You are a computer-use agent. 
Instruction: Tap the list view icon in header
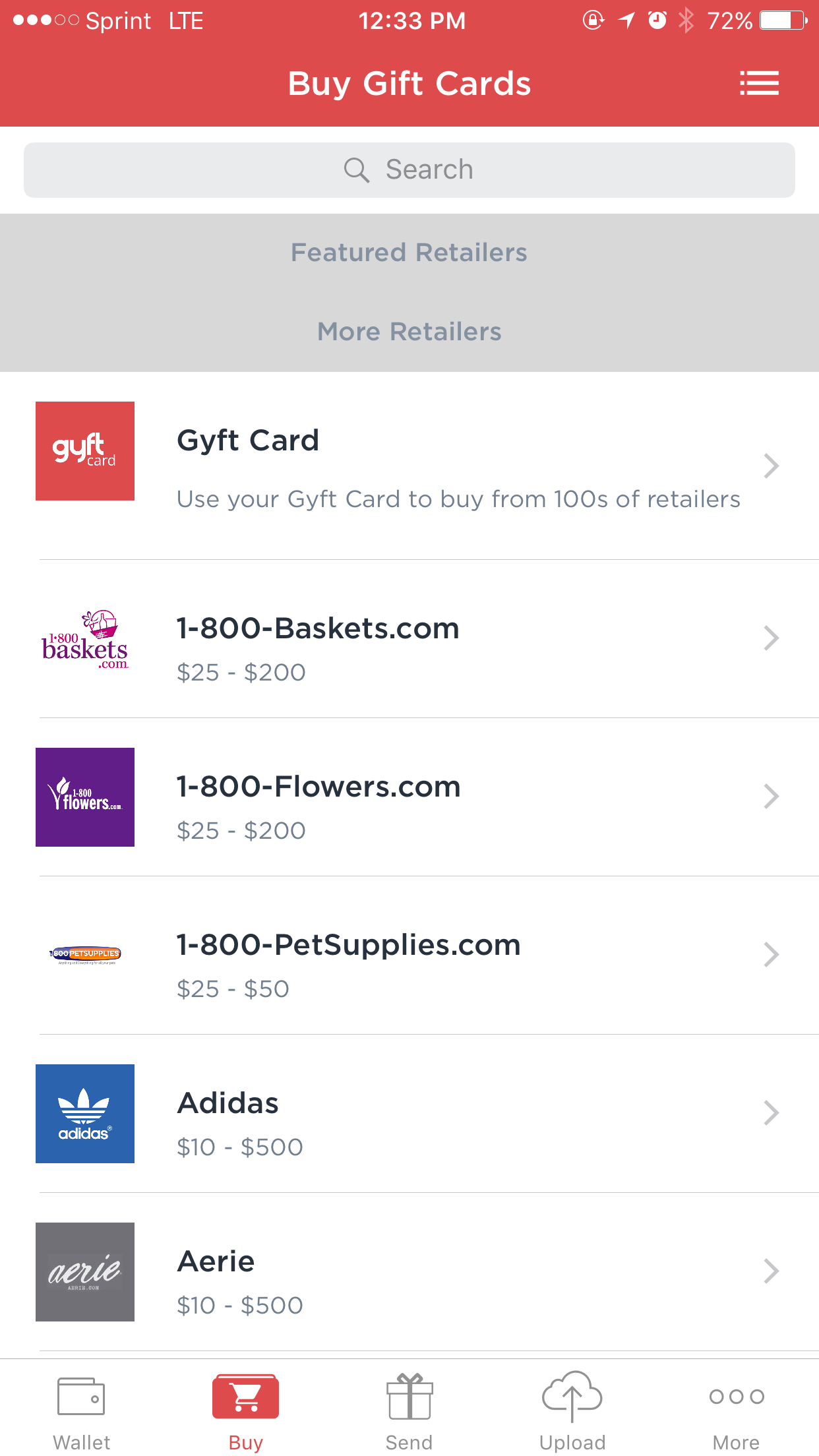pyautogui.click(x=759, y=84)
